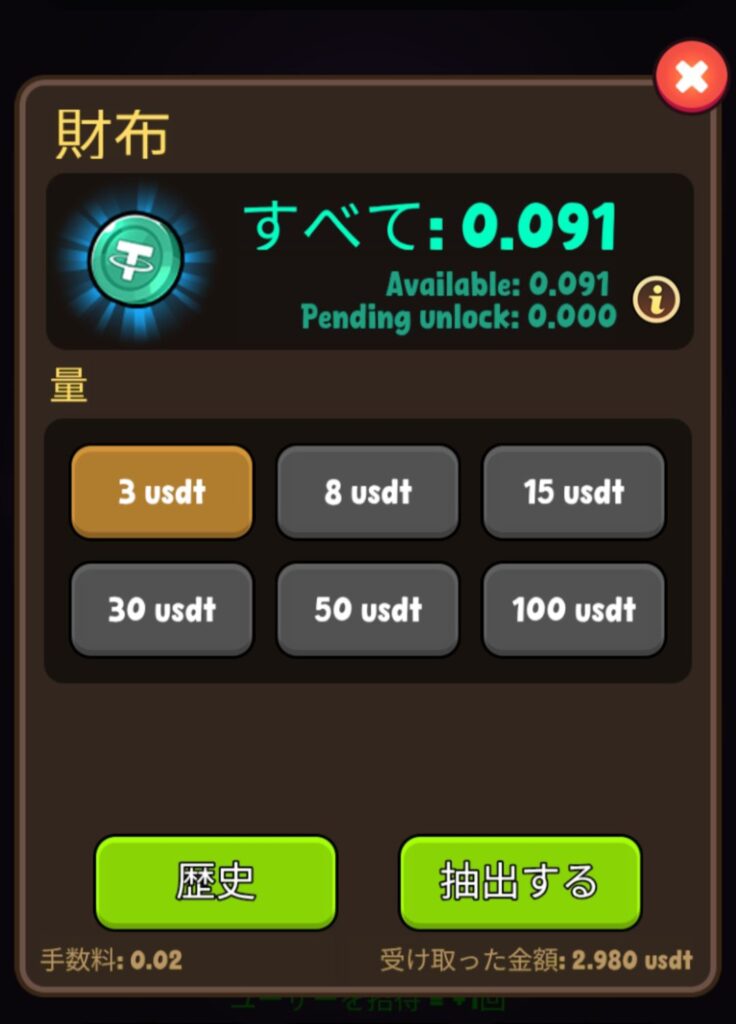The height and width of the screenshot is (1024, 736).
Task: Pick the 100 usdt amount
Action: pyautogui.click(x=574, y=609)
